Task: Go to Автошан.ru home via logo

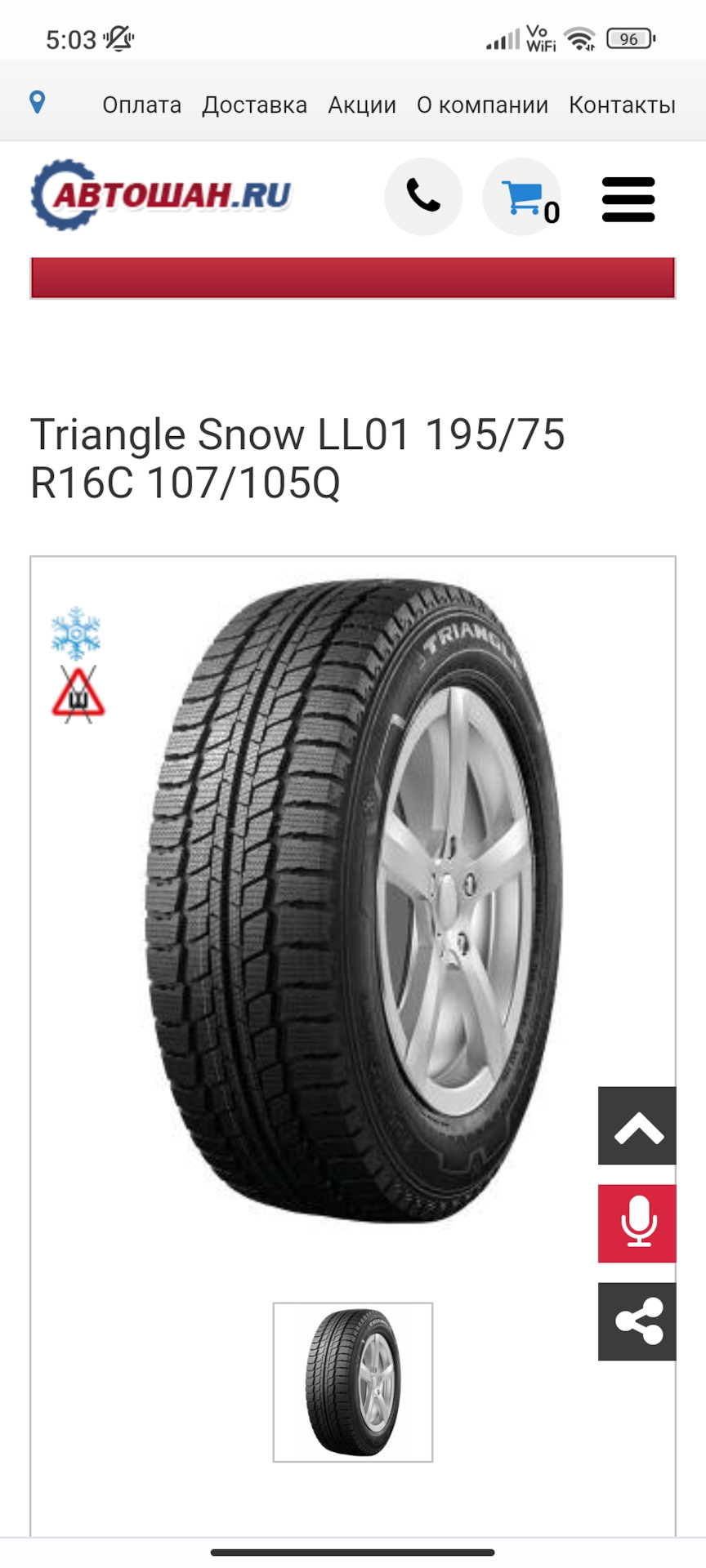Action: (161, 195)
